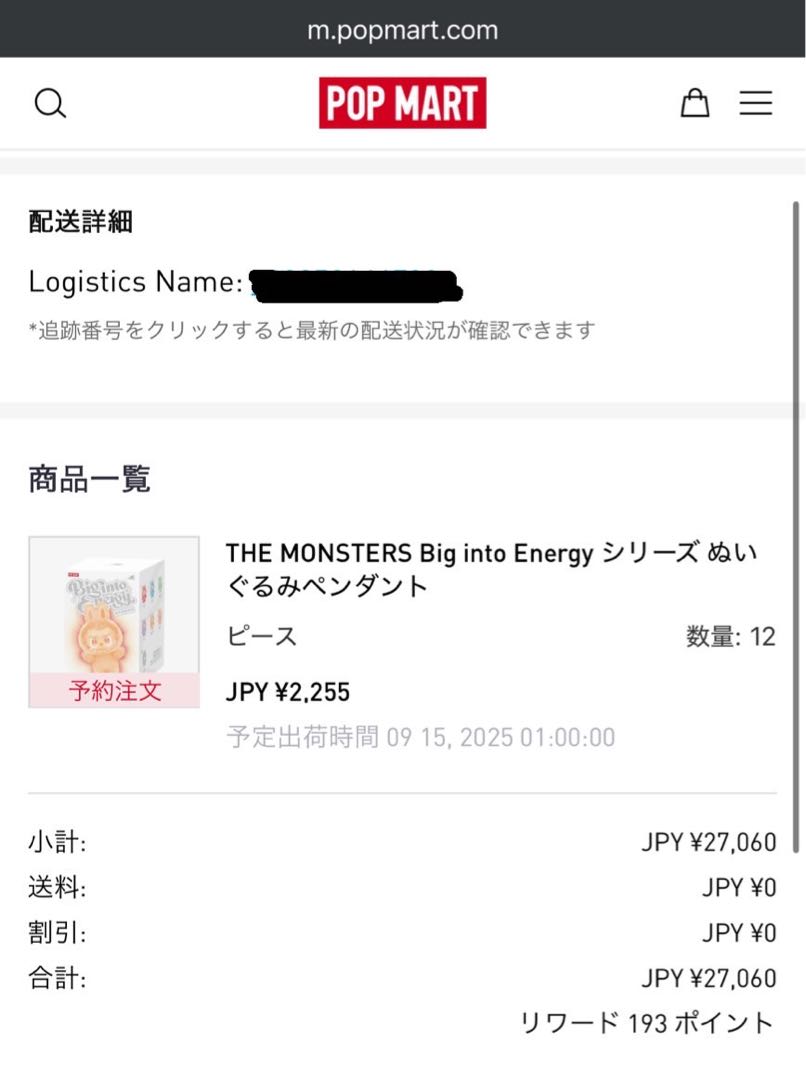Click the 送料 shipping fee row
Viewport: 806px width, 1080px height.
400,887
